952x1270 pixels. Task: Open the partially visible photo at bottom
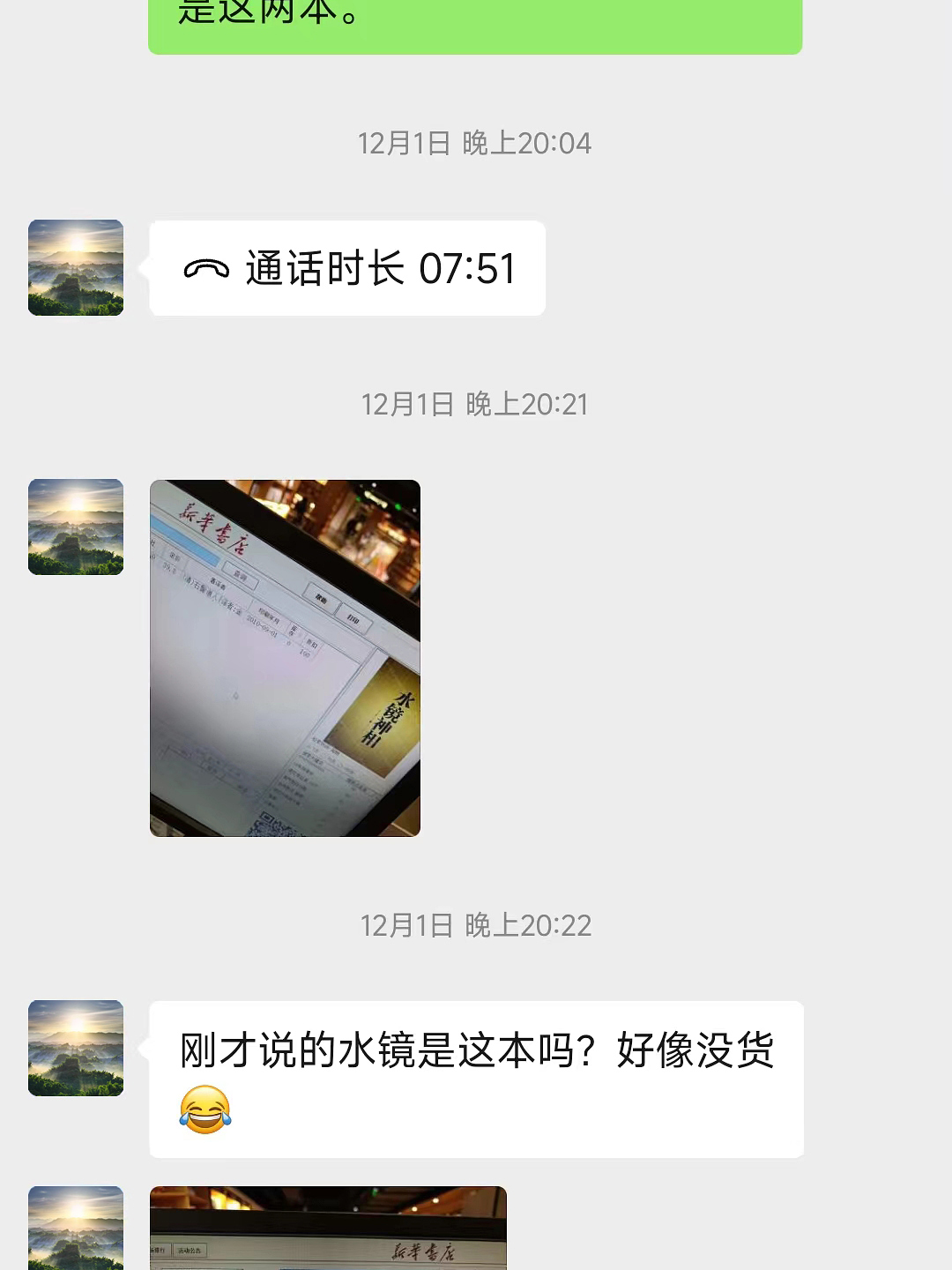click(x=328, y=1229)
